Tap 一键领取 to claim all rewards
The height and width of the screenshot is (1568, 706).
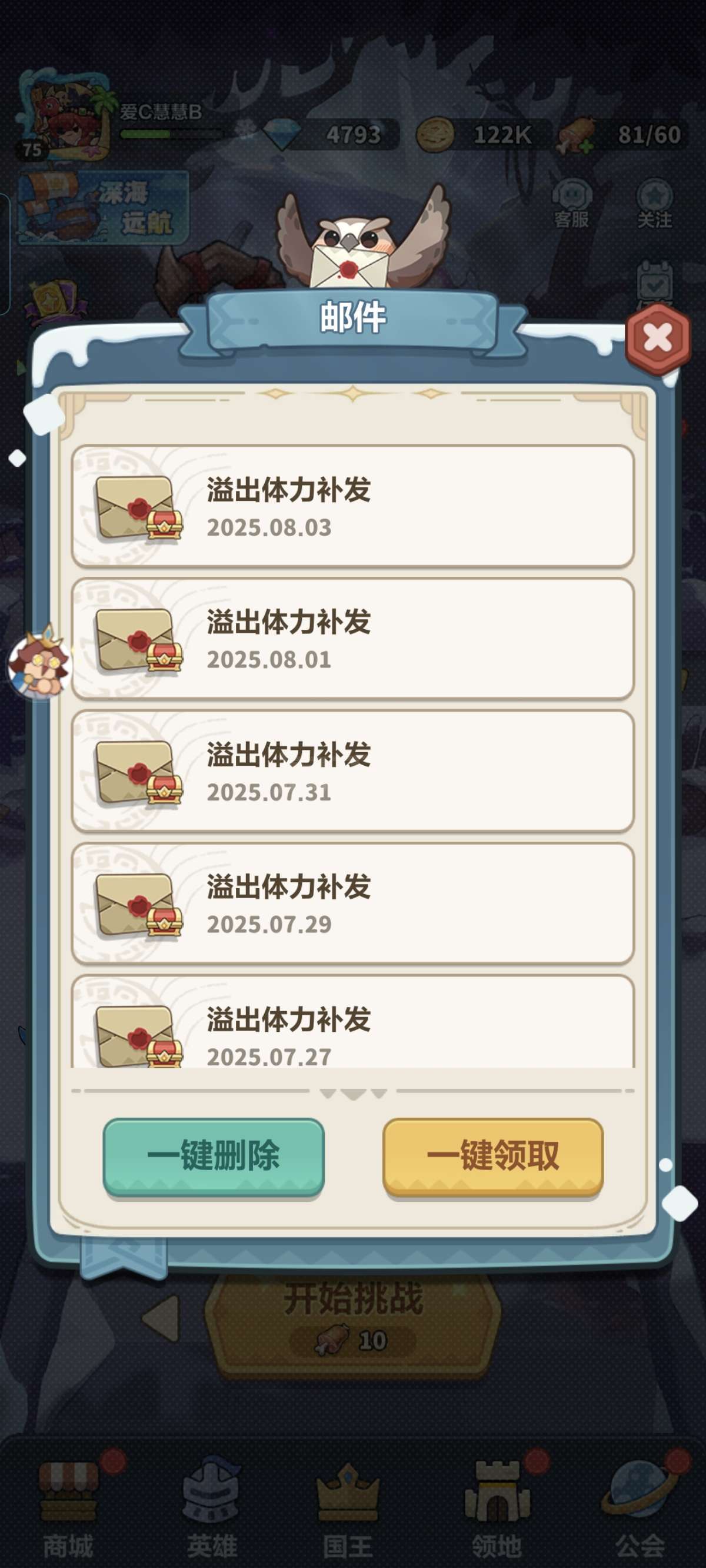pos(493,1156)
